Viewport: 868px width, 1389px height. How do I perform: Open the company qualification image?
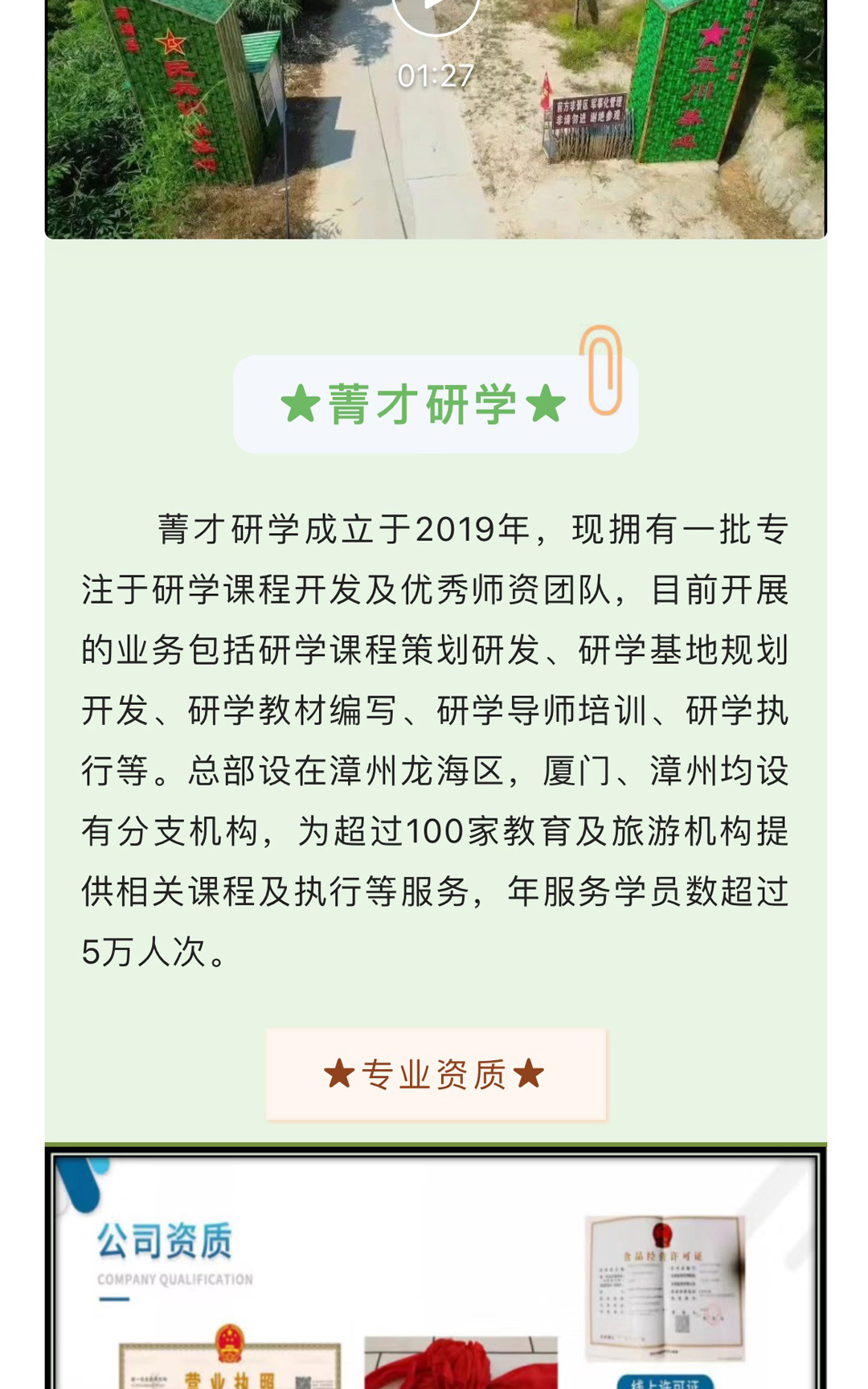pyautogui.click(x=436, y=1270)
